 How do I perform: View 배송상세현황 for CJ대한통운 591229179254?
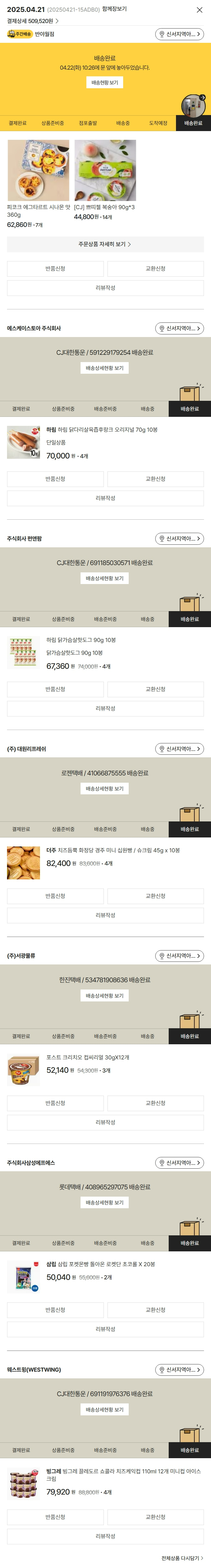coord(105,368)
